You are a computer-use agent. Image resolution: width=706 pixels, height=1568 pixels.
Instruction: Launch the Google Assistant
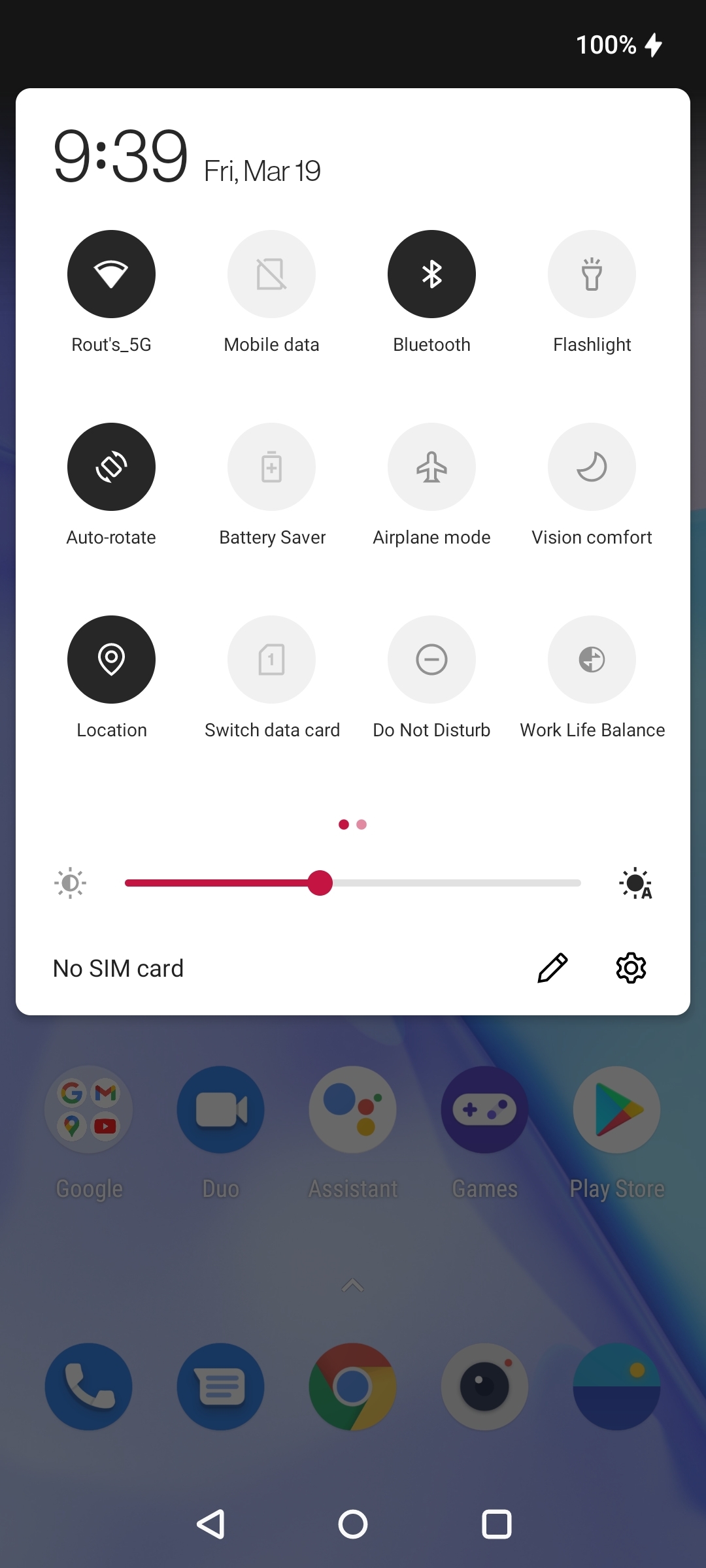coord(352,1109)
